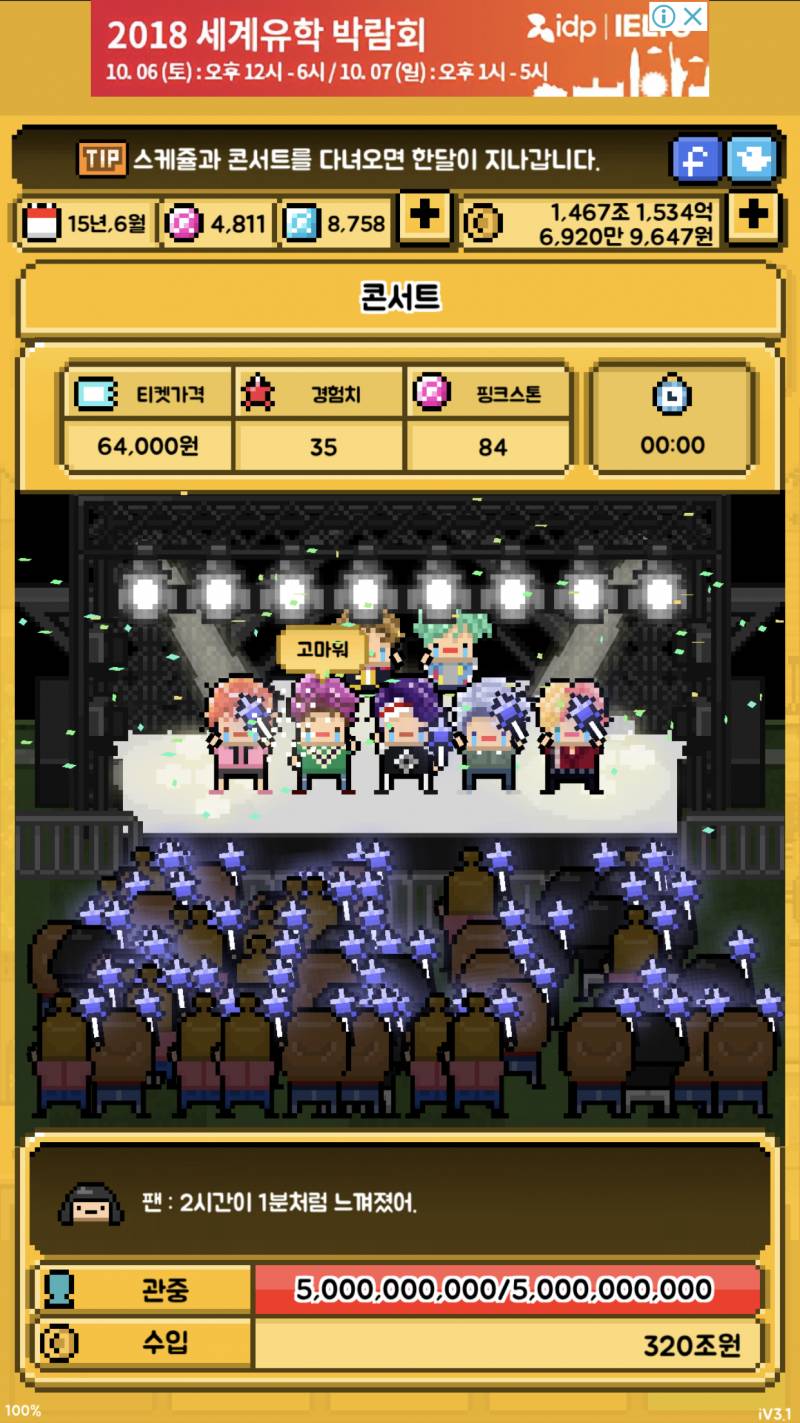Open the Facebook page icon
Image resolution: width=800 pixels, height=1423 pixels.
696,159
